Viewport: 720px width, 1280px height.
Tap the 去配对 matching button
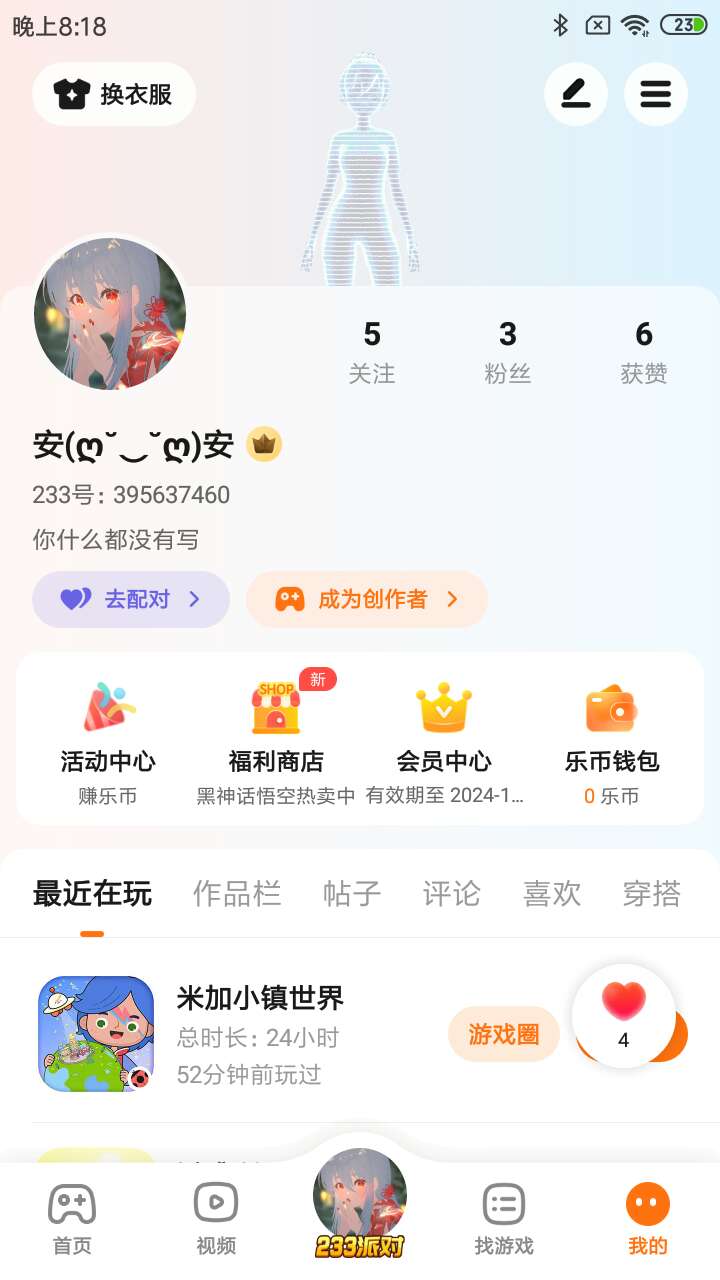[131, 599]
